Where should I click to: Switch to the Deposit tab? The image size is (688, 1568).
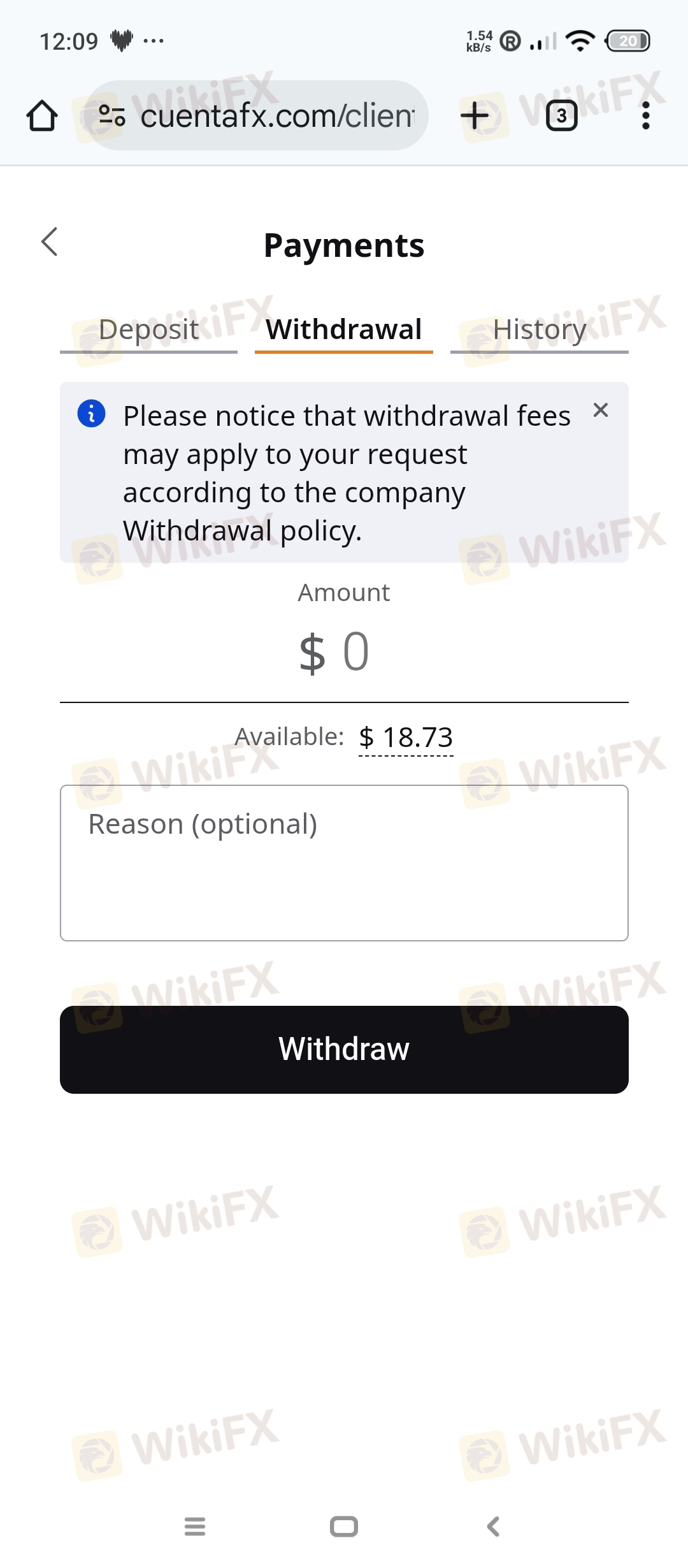click(148, 330)
